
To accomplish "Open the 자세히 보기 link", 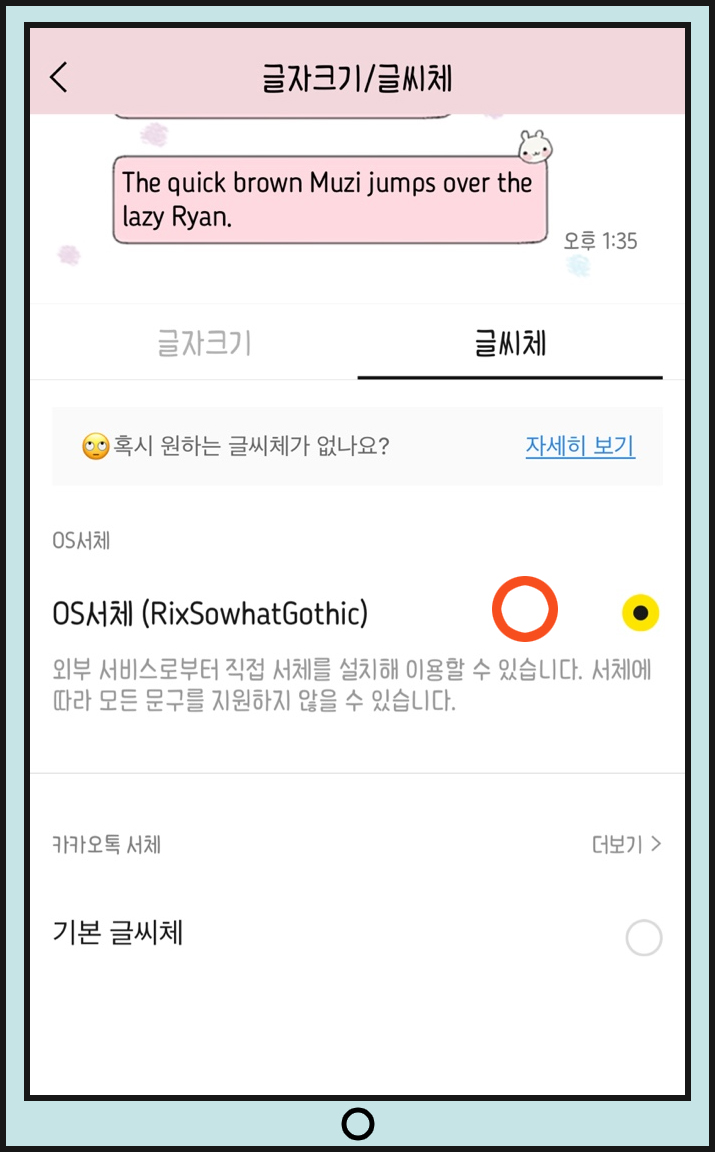I will tap(580, 446).
